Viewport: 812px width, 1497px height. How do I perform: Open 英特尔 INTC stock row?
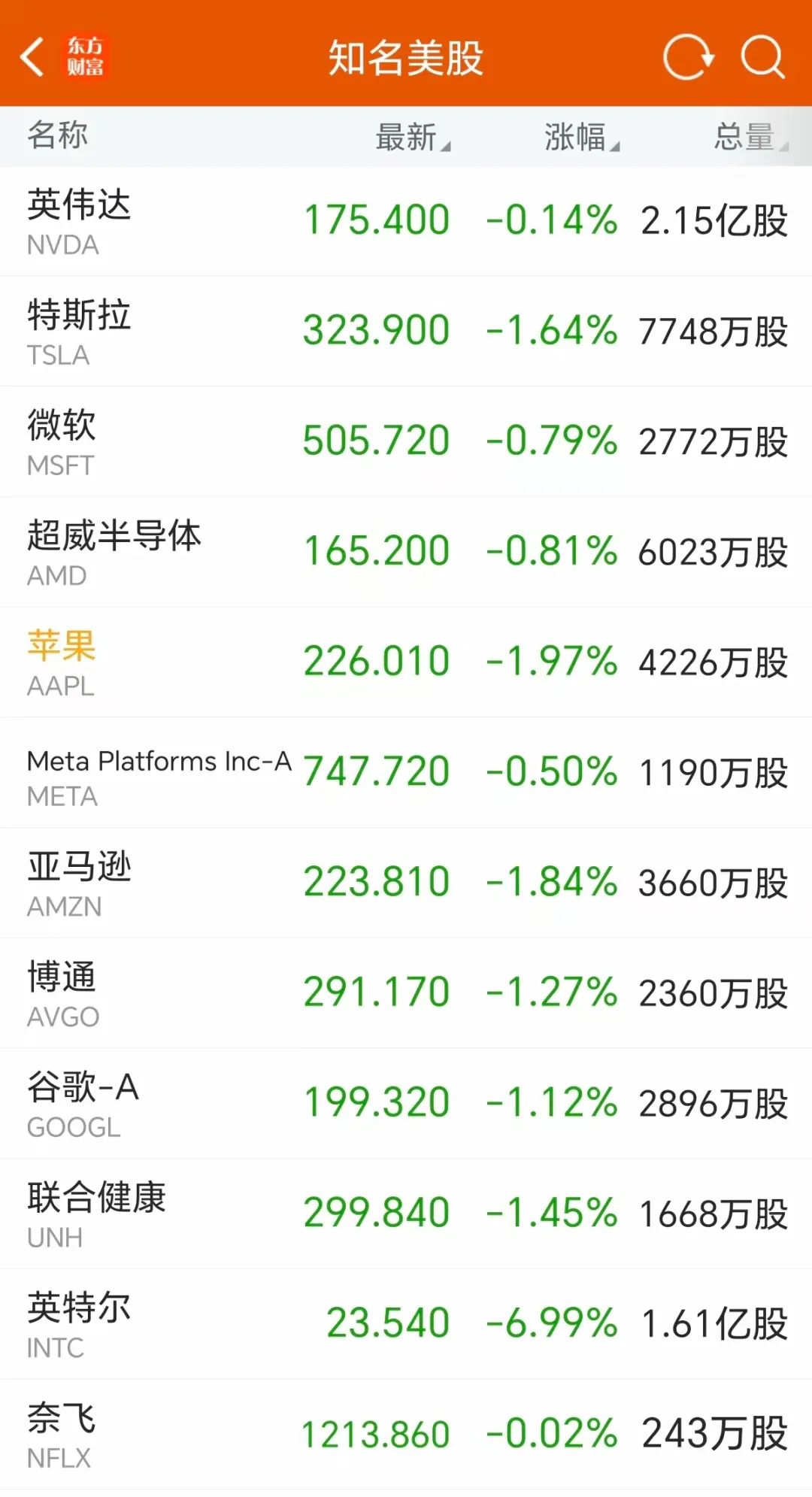[406, 1324]
